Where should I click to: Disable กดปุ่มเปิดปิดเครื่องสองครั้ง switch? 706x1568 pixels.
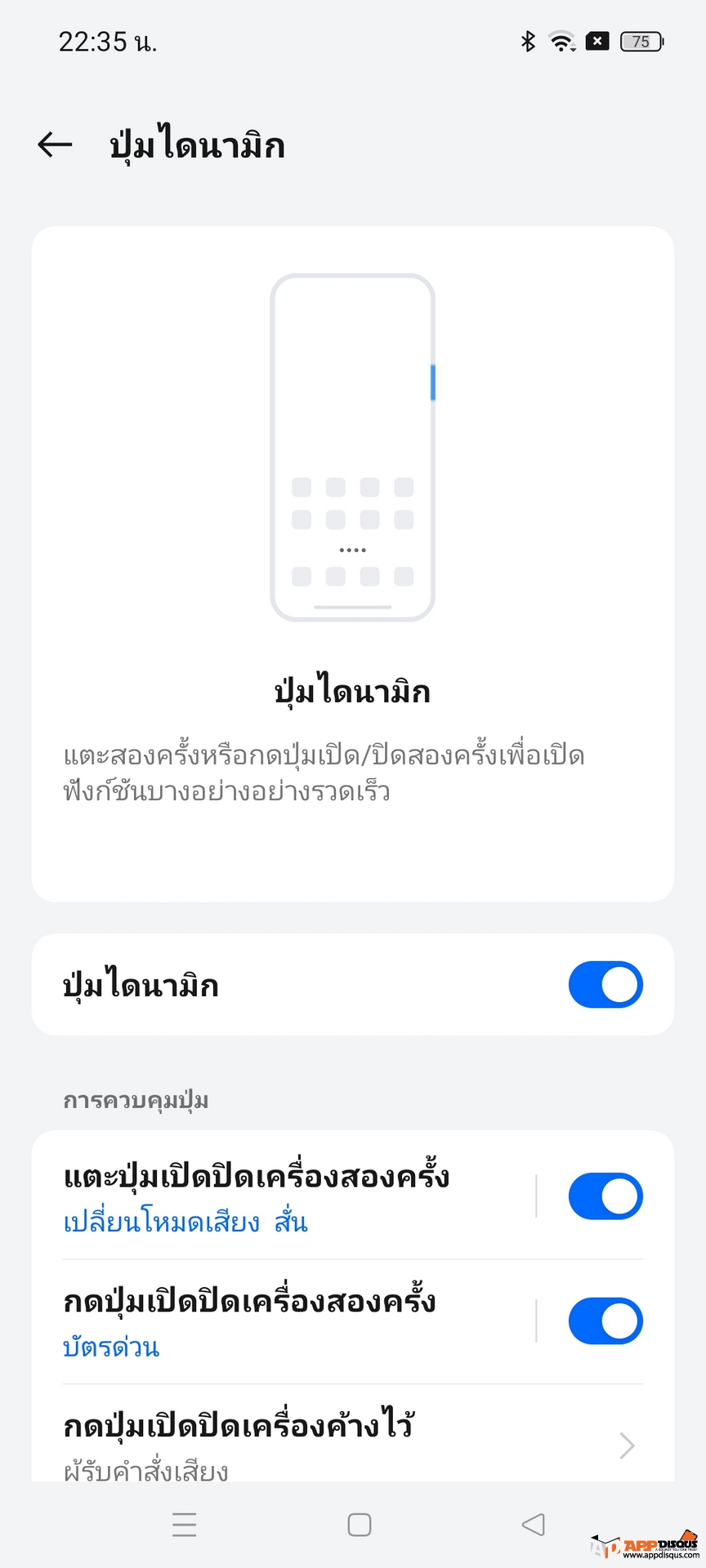pos(605,1321)
